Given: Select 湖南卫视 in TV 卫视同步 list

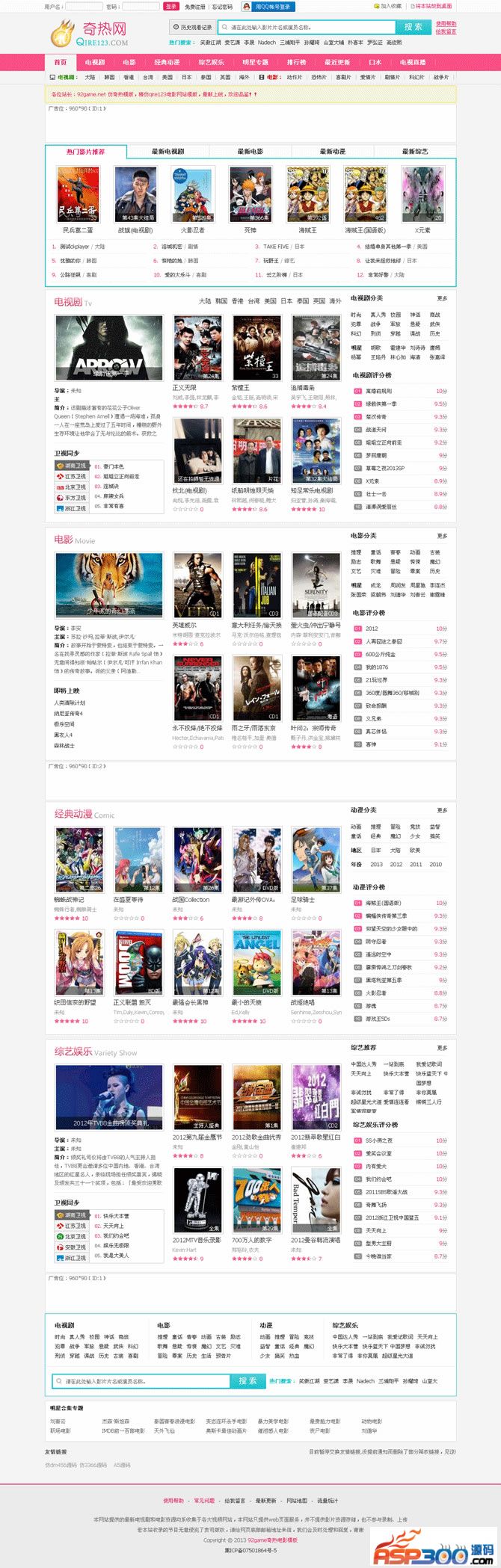Looking at the screenshot, I should pyautogui.click(x=71, y=466).
